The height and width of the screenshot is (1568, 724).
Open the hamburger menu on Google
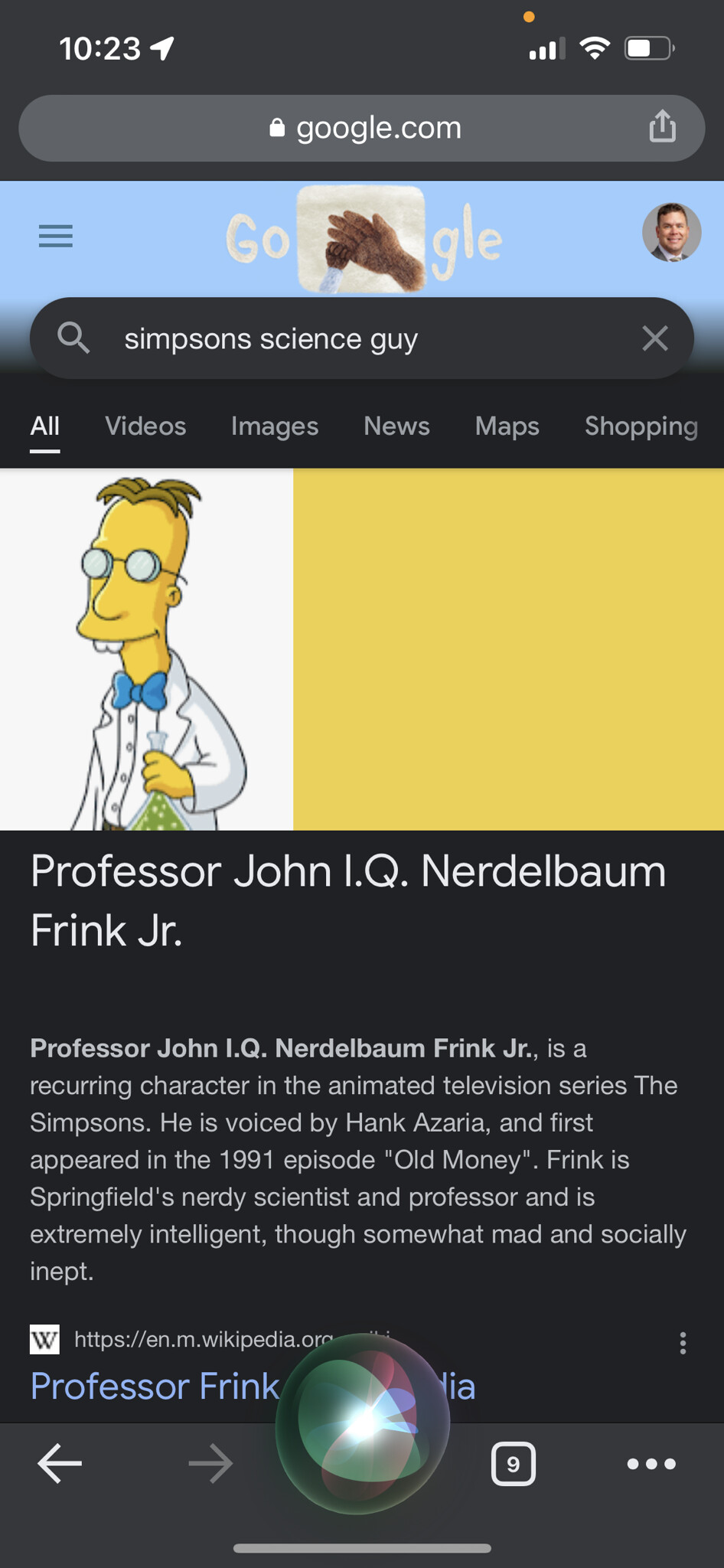(56, 236)
